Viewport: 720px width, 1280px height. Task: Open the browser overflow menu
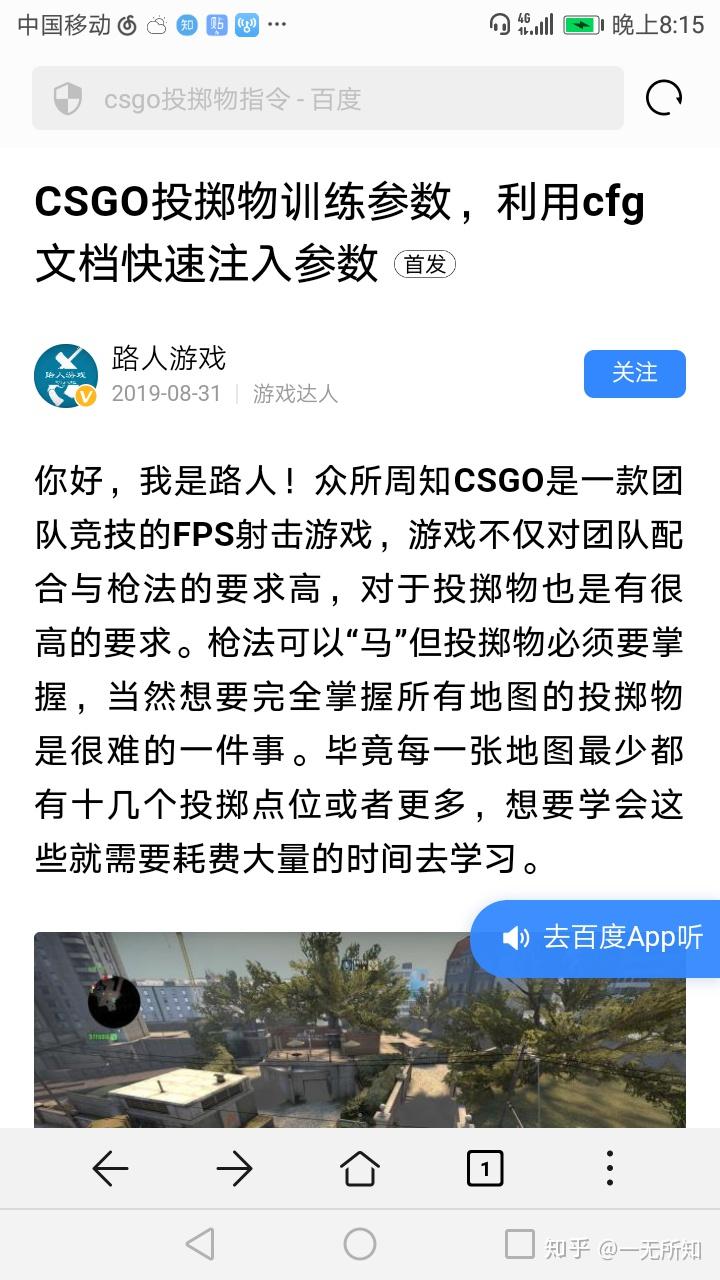(610, 1168)
